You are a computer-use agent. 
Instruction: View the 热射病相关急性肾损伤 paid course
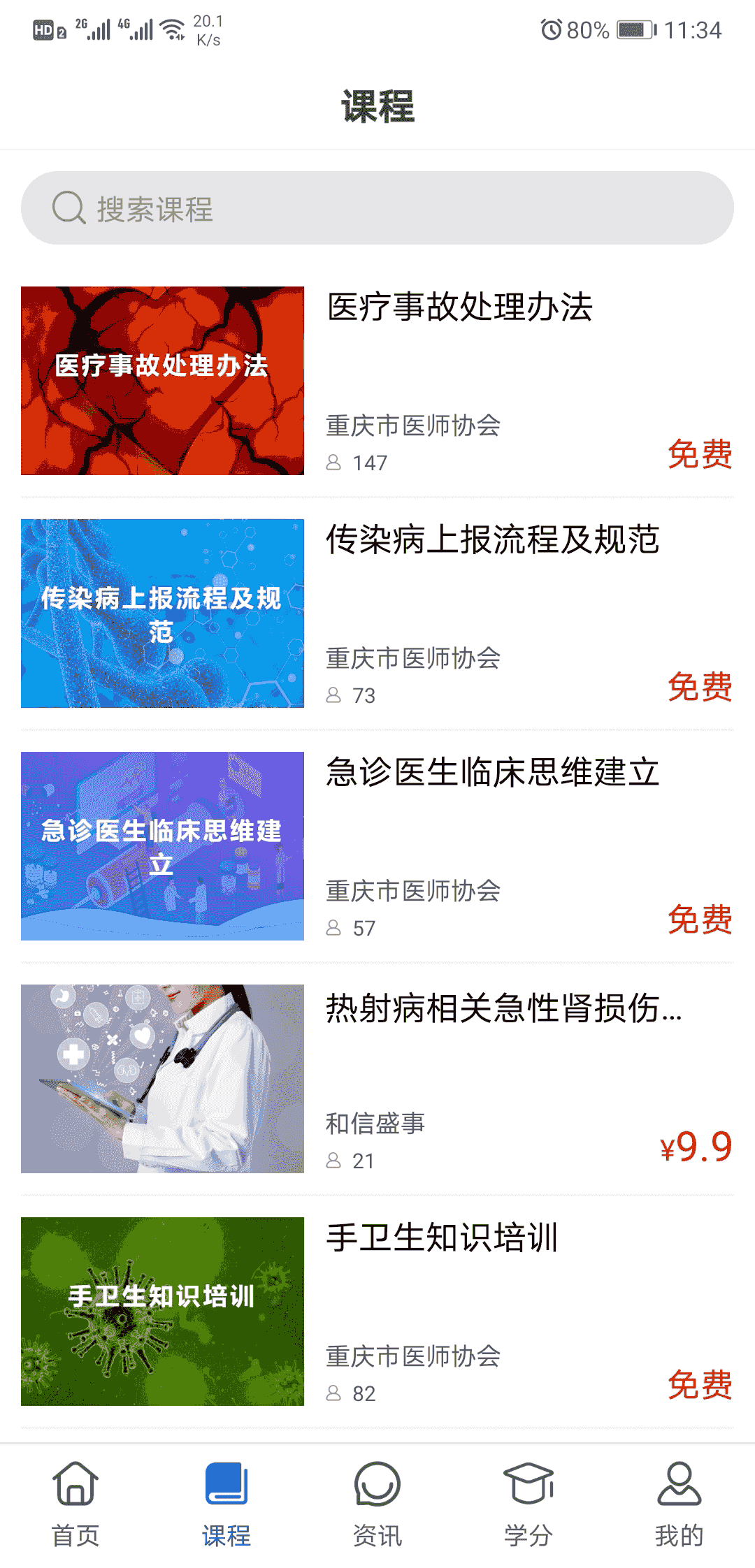(377, 1079)
